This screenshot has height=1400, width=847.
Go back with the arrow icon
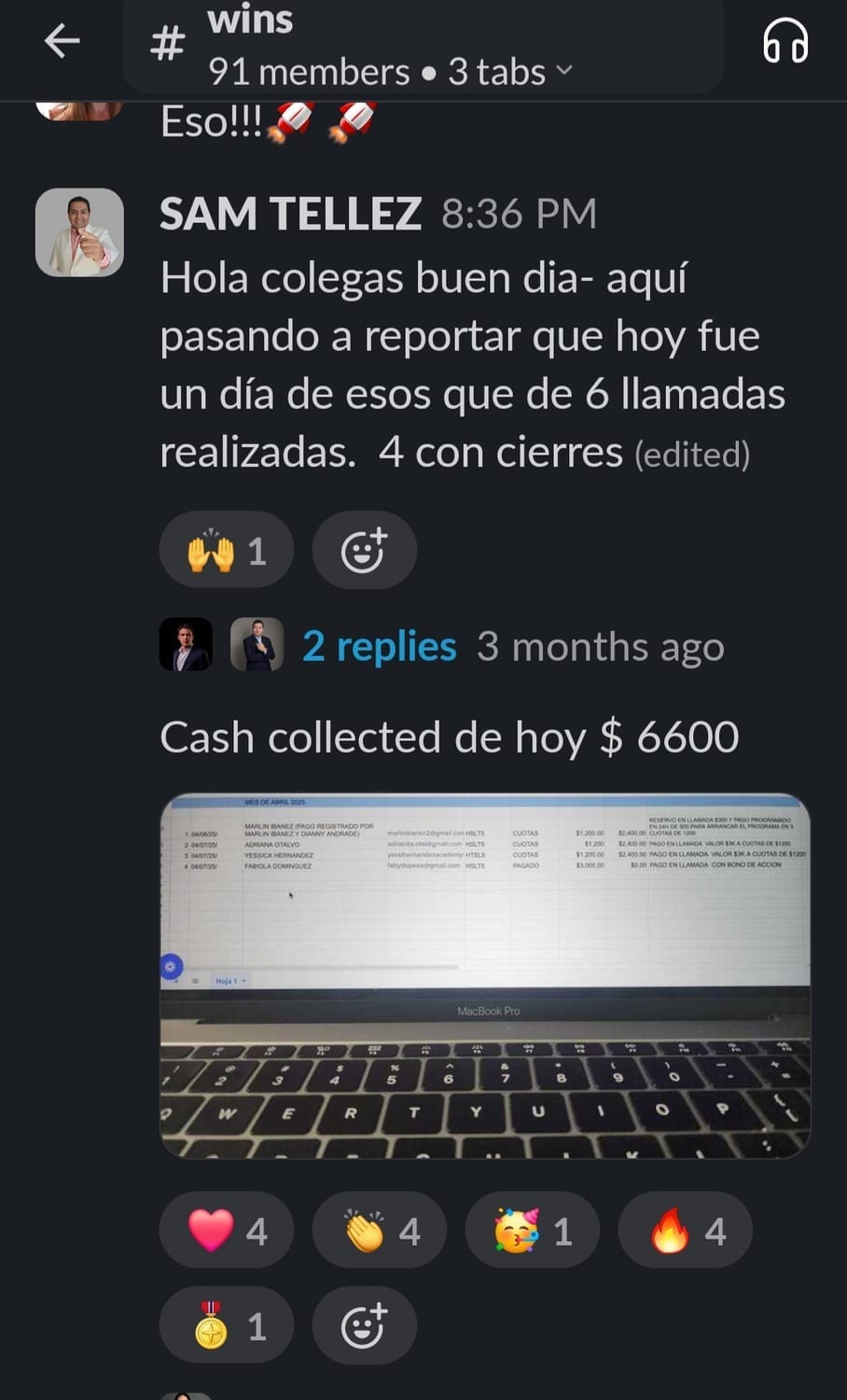[x=62, y=42]
